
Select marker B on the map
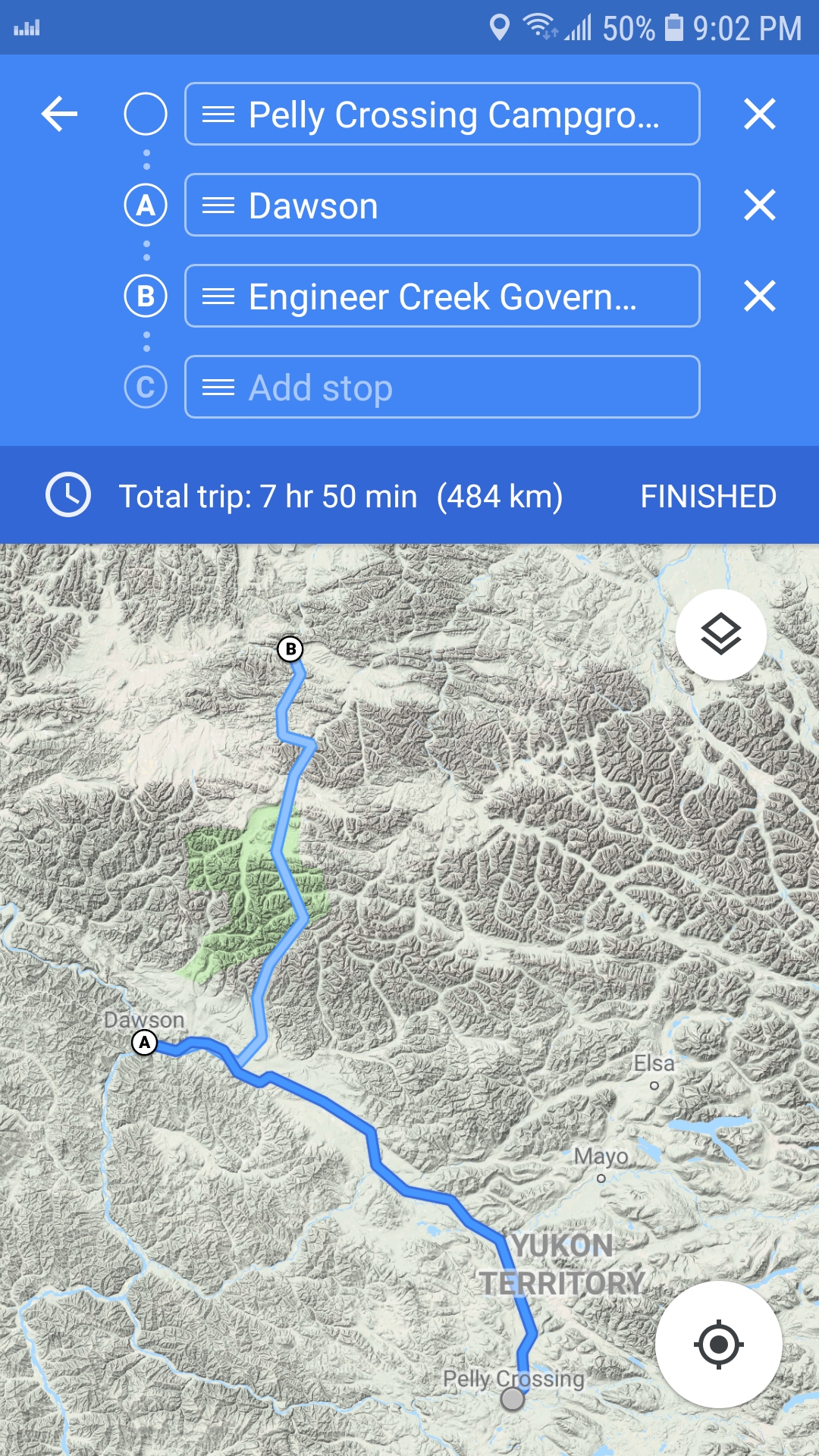290,649
